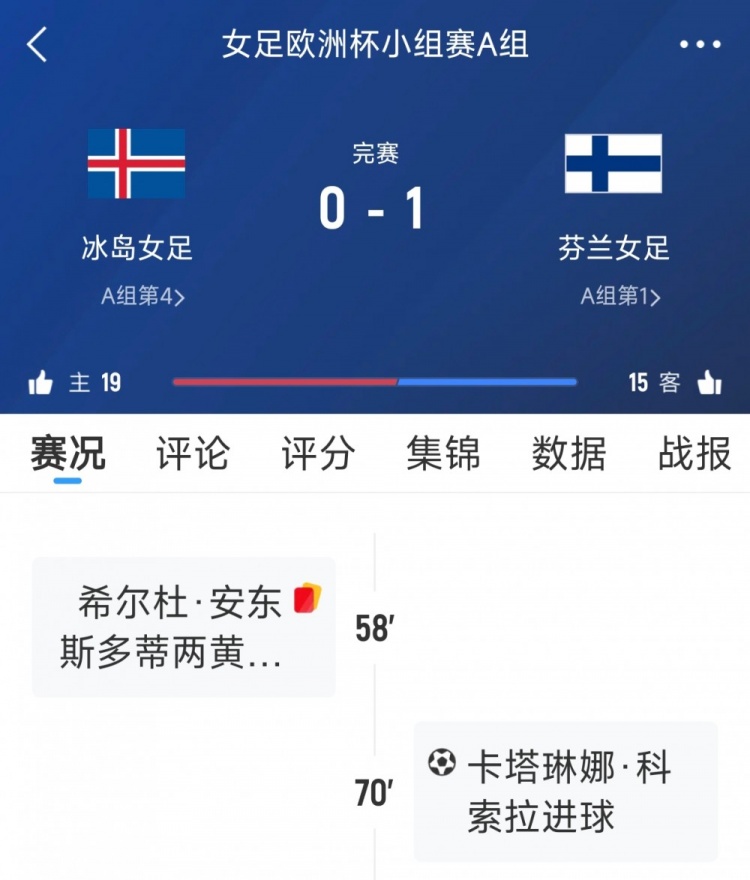Open the 58' red card event
This screenshot has height=880, width=750.
coord(184,627)
